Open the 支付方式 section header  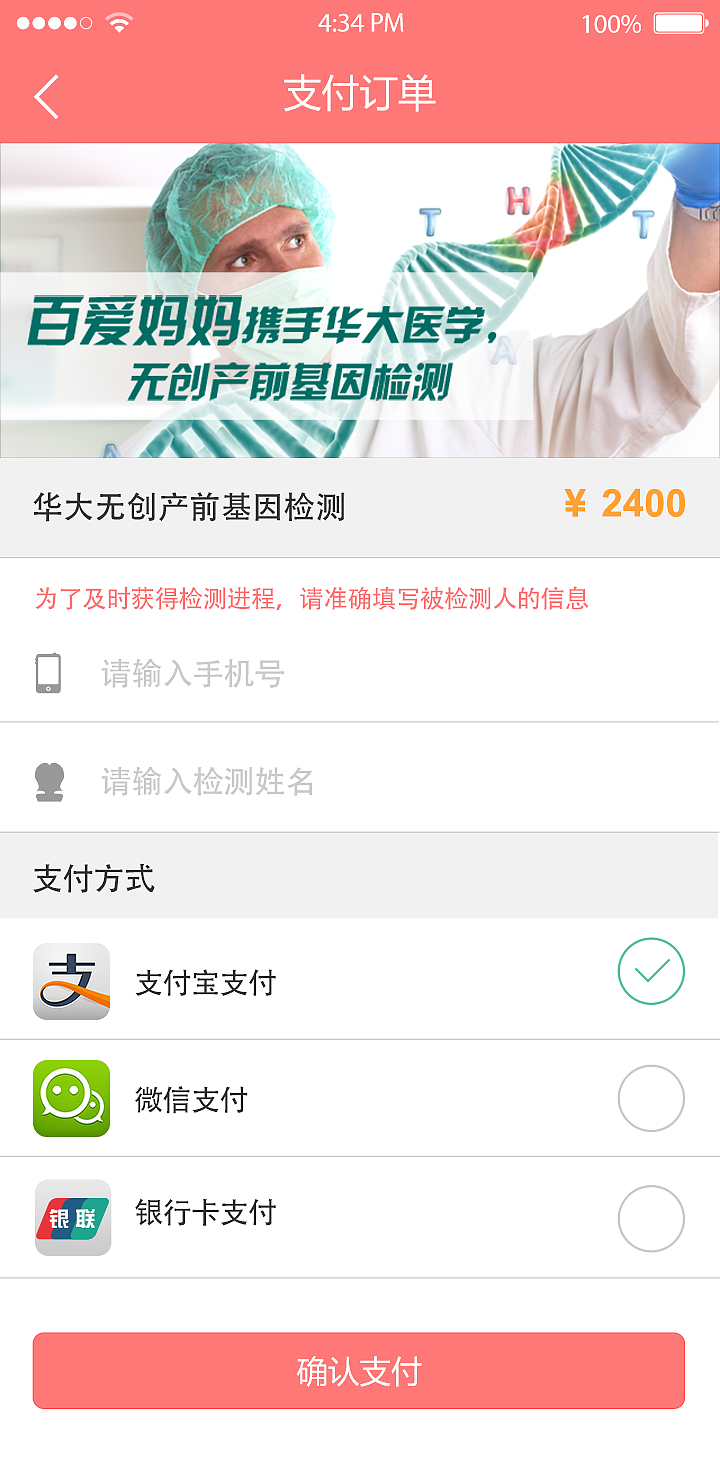[x=96, y=875]
